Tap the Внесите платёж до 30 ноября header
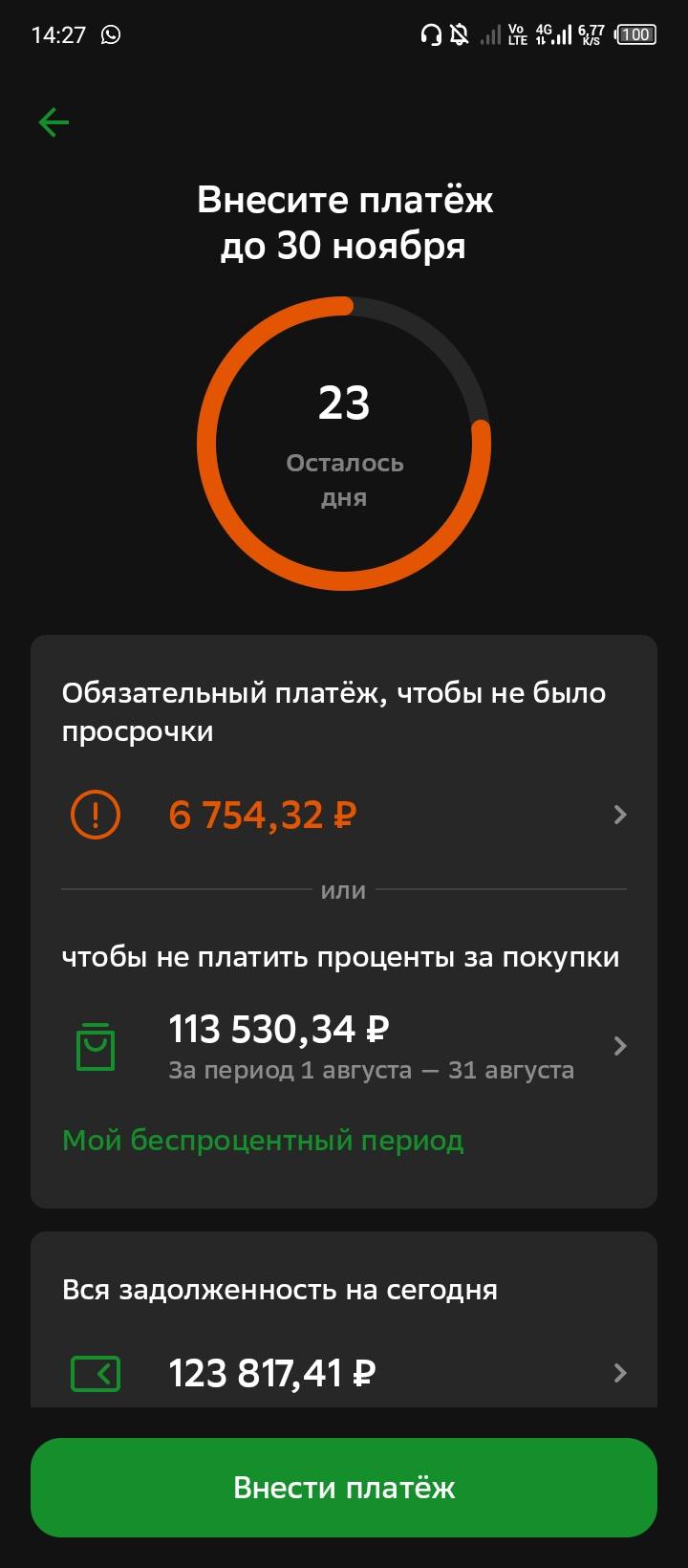This screenshot has width=688, height=1568. pos(344,222)
